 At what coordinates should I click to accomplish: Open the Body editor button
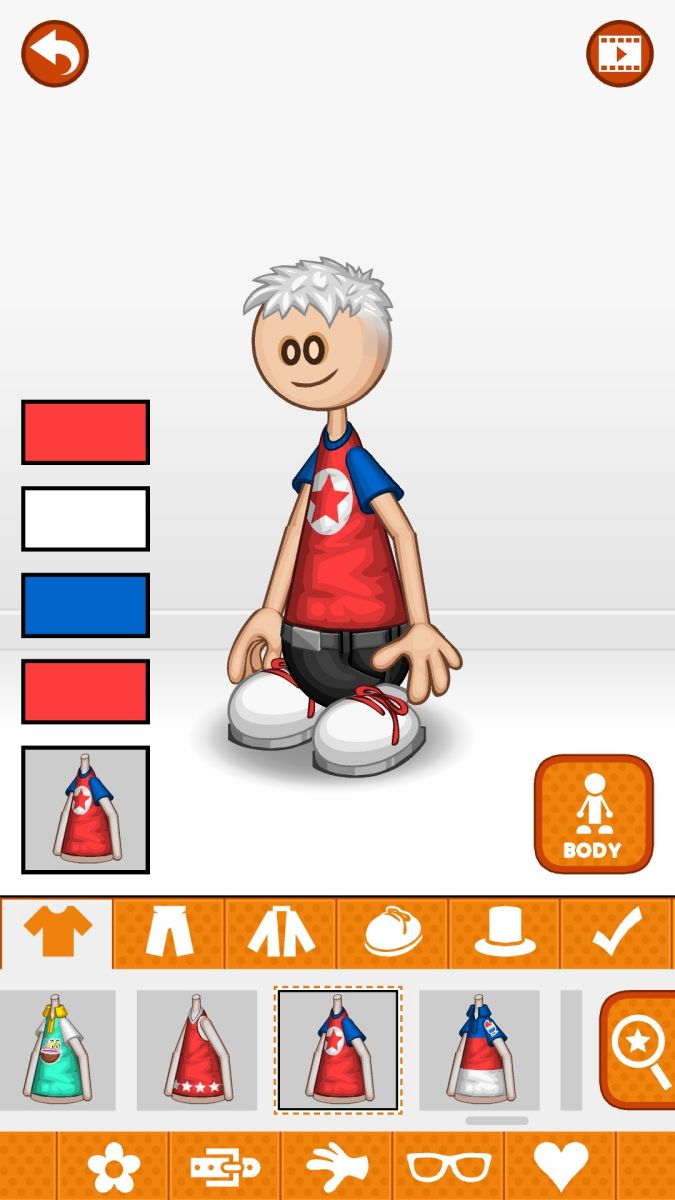[593, 814]
